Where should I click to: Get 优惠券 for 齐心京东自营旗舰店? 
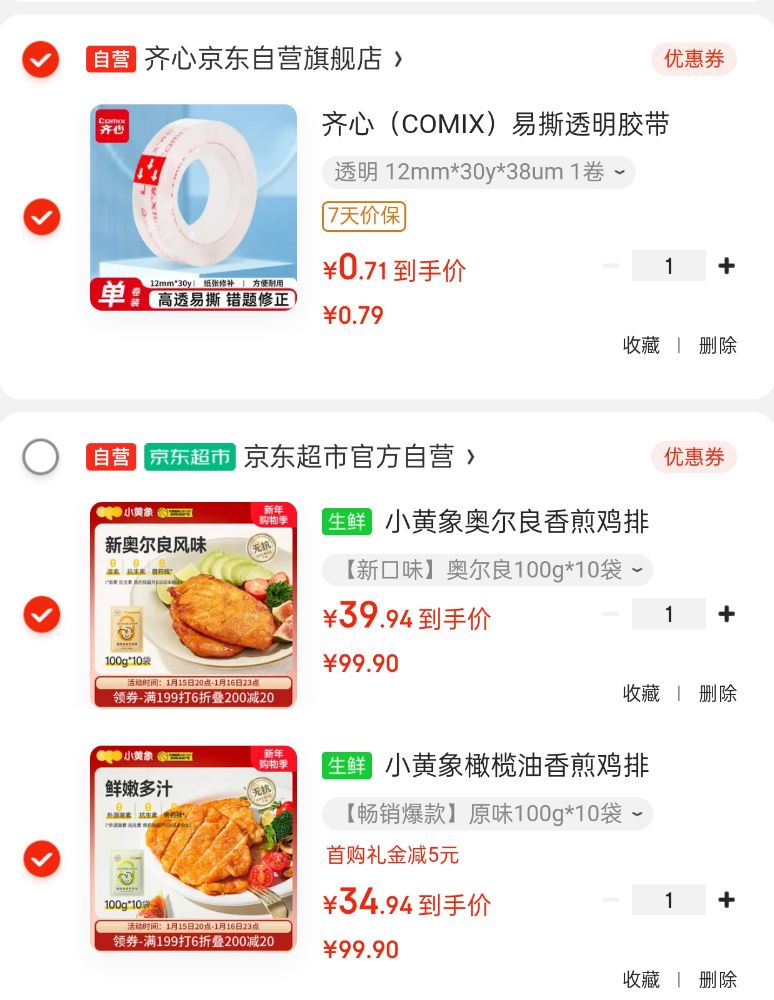coord(693,59)
